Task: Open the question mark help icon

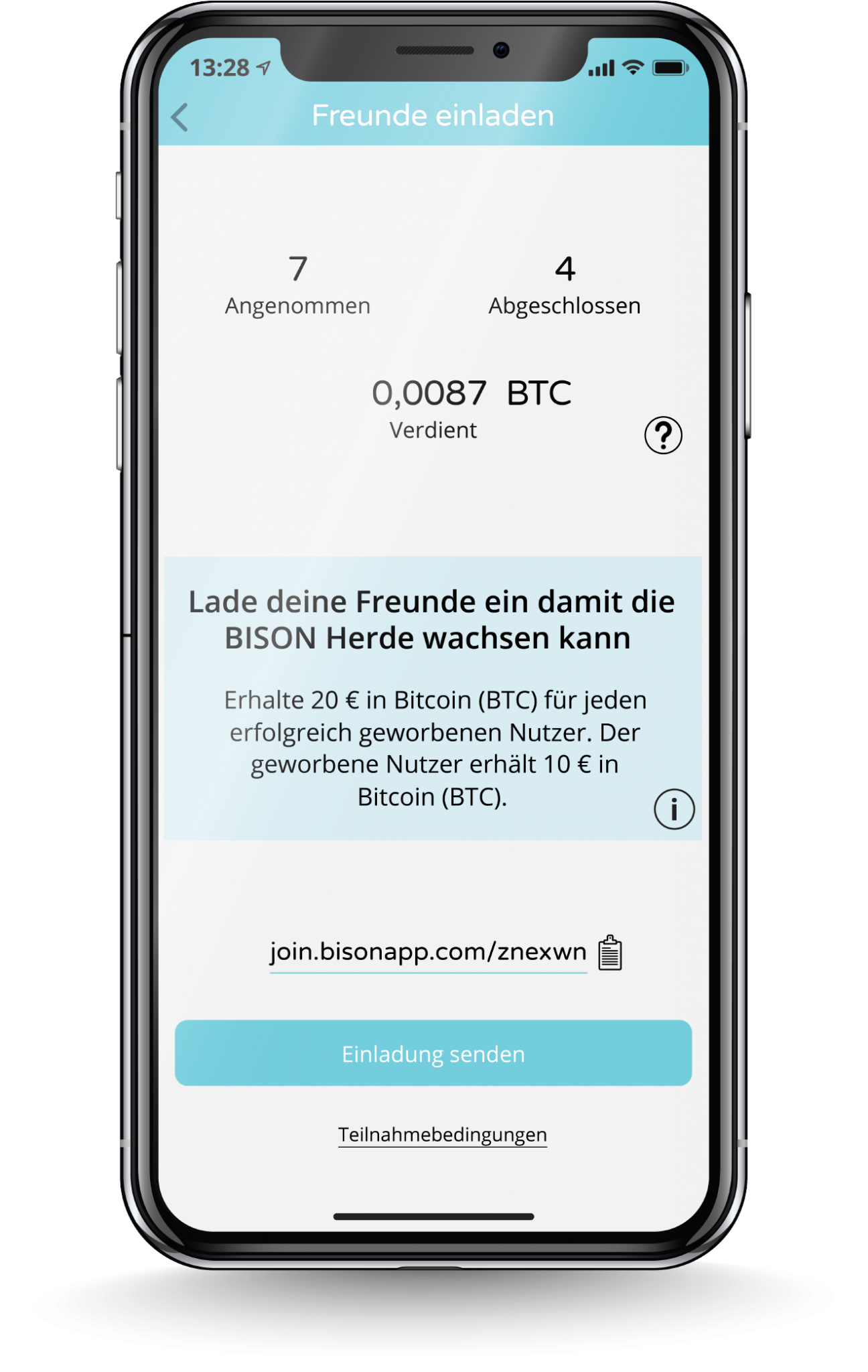Action: pos(663,435)
